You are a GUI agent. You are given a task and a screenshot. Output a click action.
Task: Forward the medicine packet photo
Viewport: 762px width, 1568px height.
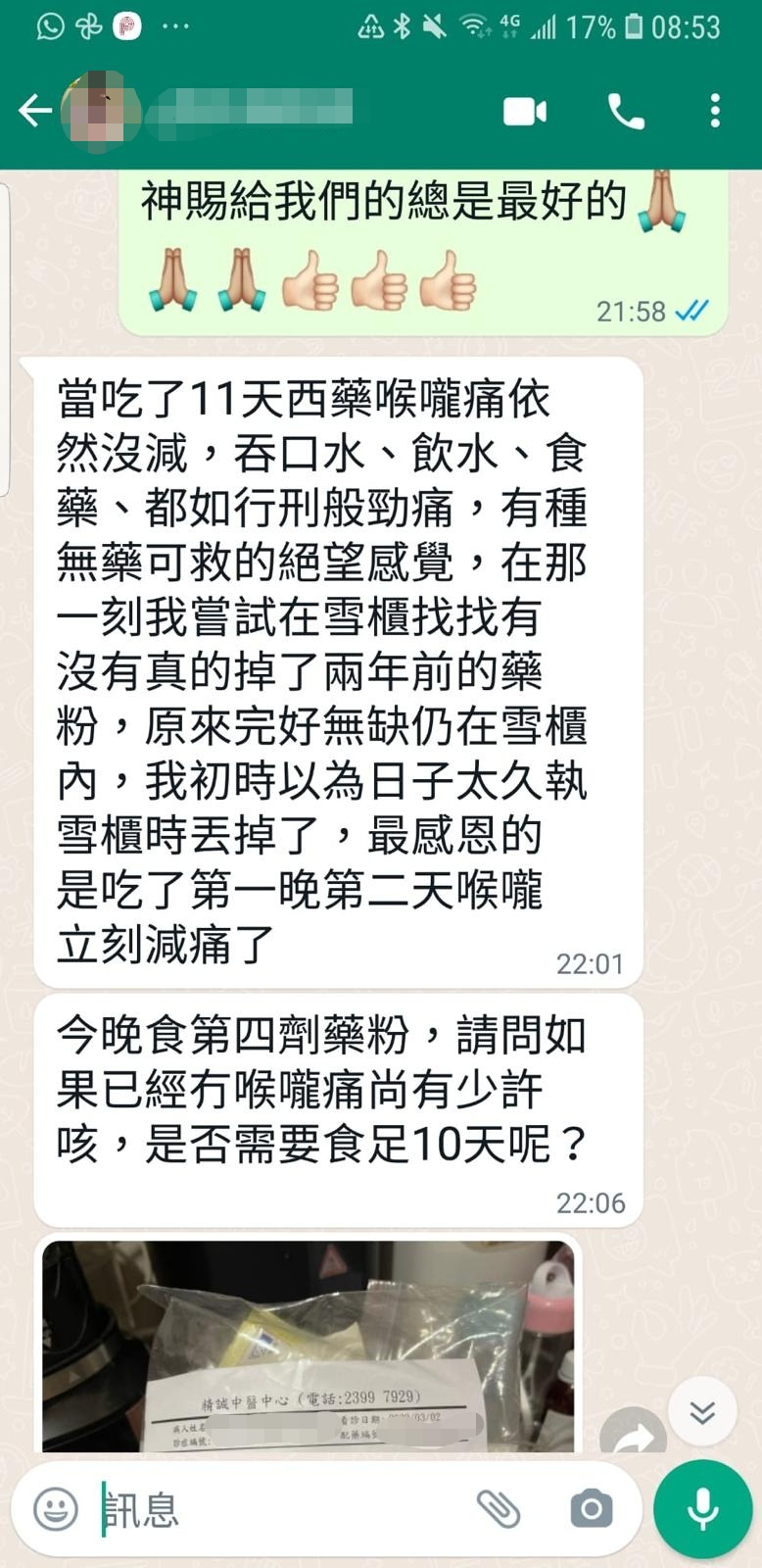(632, 1437)
